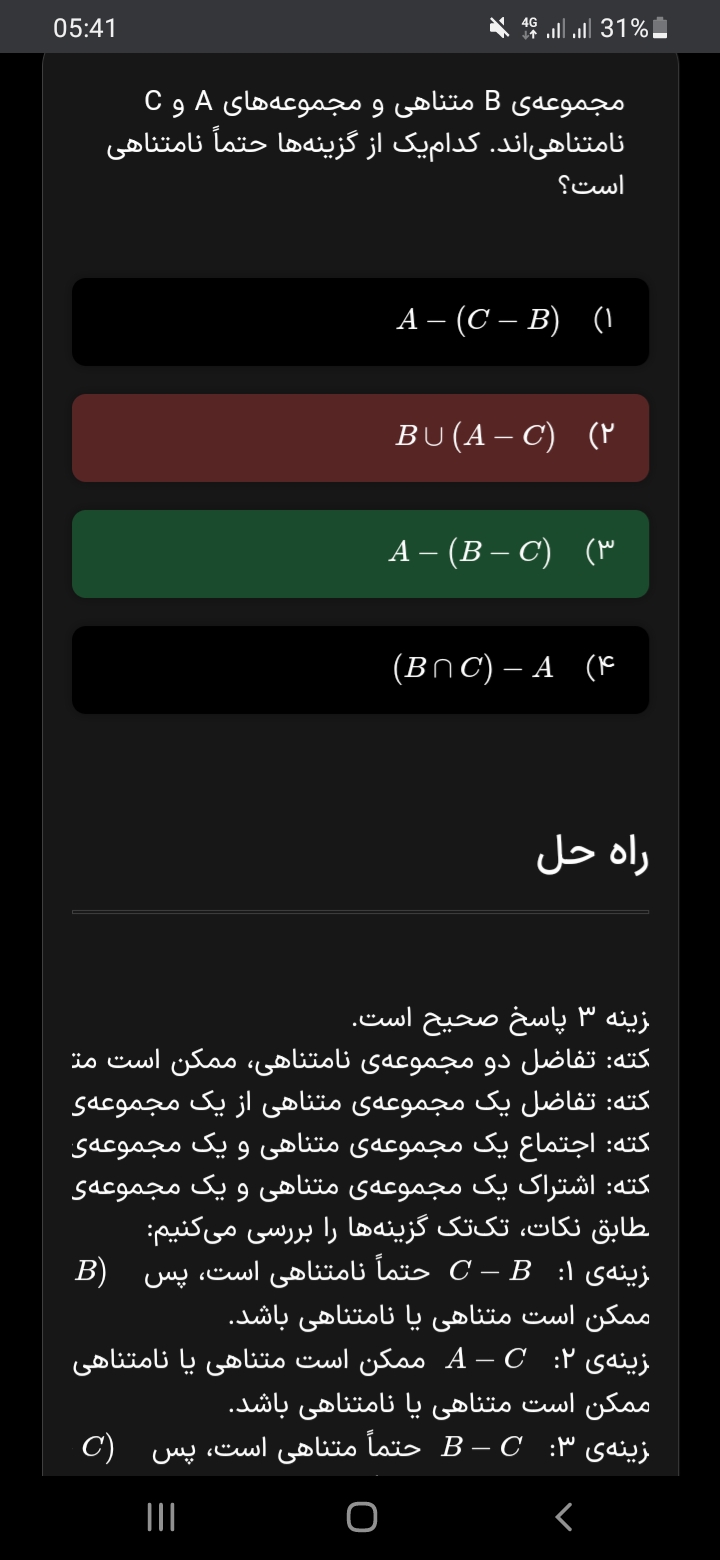
Task: Select option 4: (B ∩ C) − A
Action: coord(360,669)
